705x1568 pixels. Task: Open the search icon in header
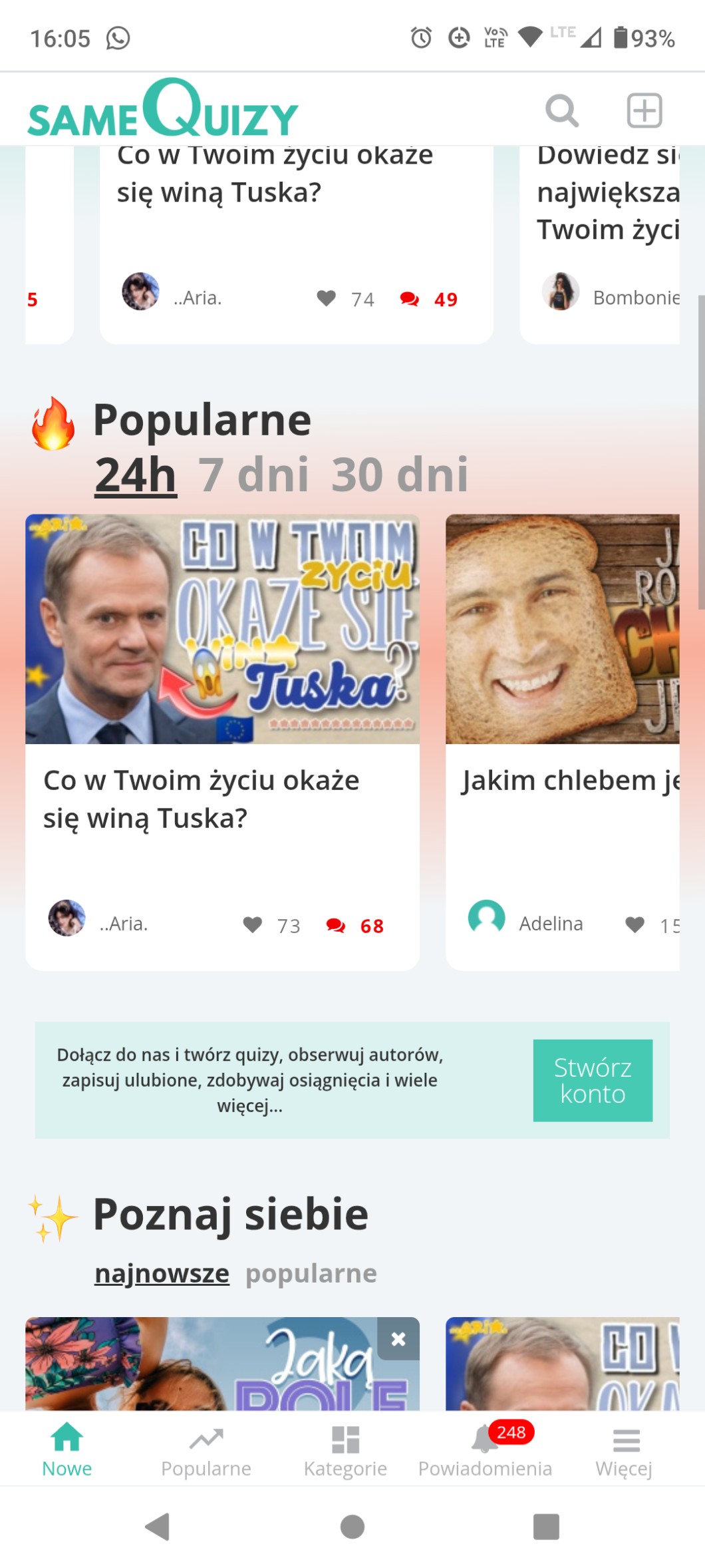(561, 110)
